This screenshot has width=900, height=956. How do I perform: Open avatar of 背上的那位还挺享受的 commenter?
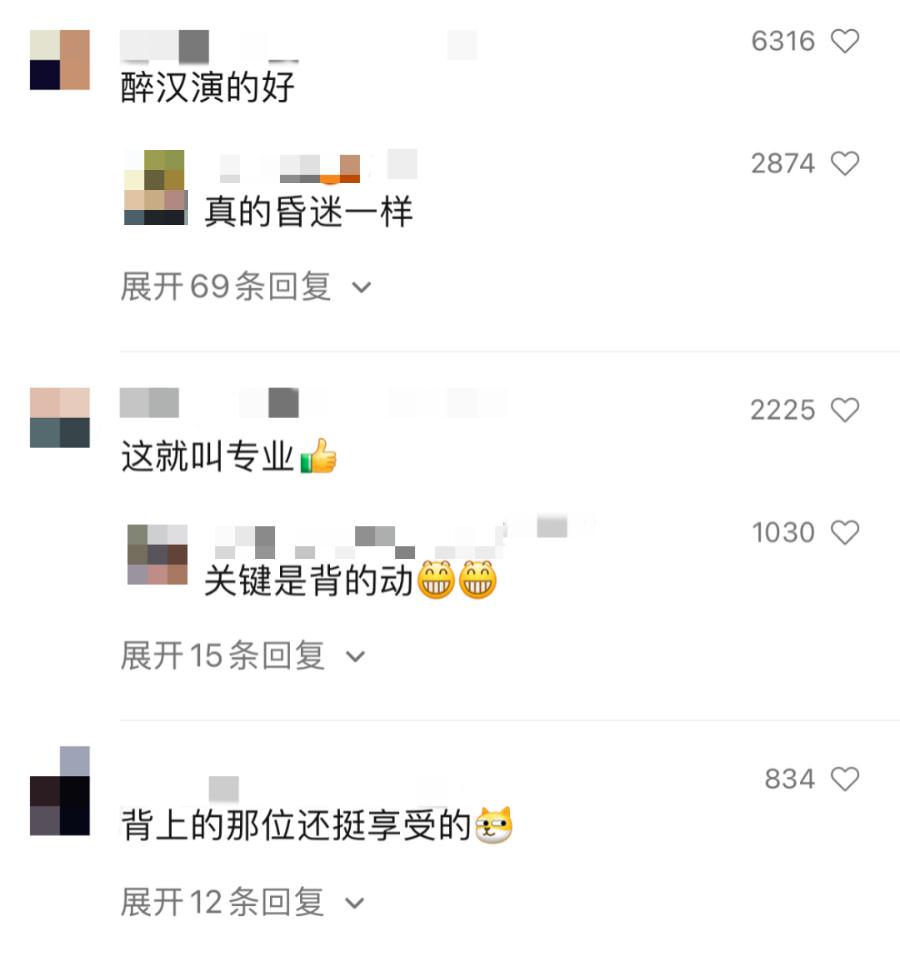[x=60, y=791]
